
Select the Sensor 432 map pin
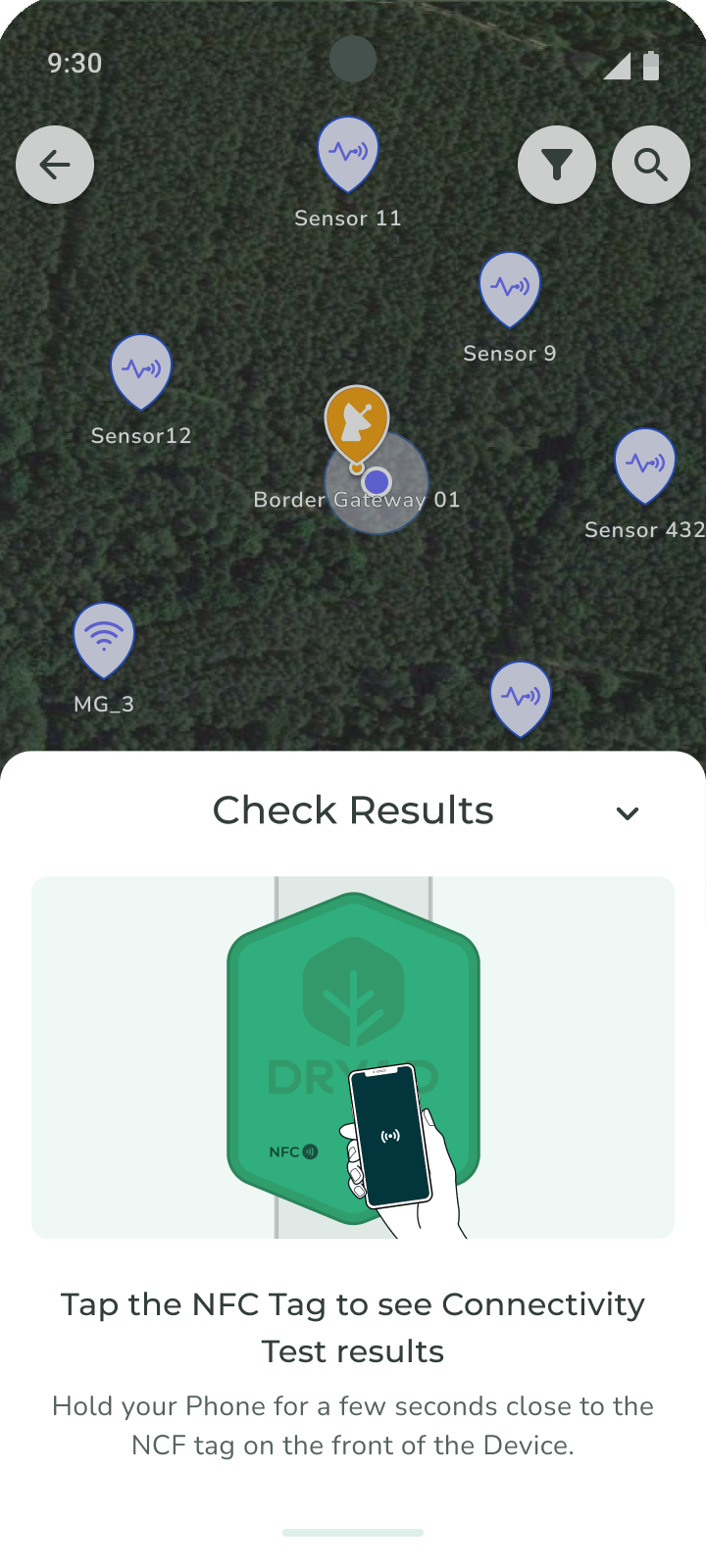(645, 464)
